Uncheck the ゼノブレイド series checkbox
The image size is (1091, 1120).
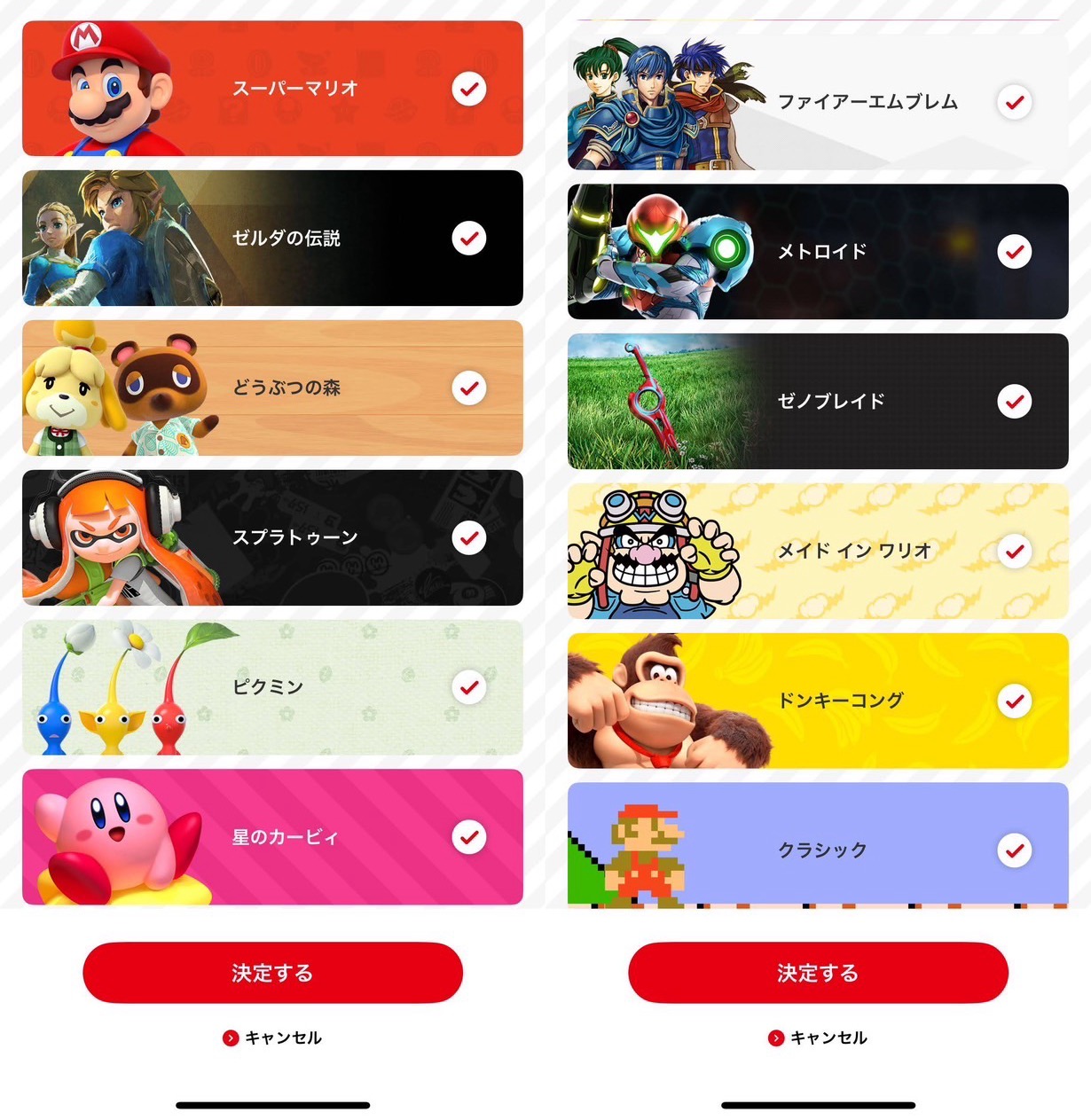pyautogui.click(x=1014, y=401)
